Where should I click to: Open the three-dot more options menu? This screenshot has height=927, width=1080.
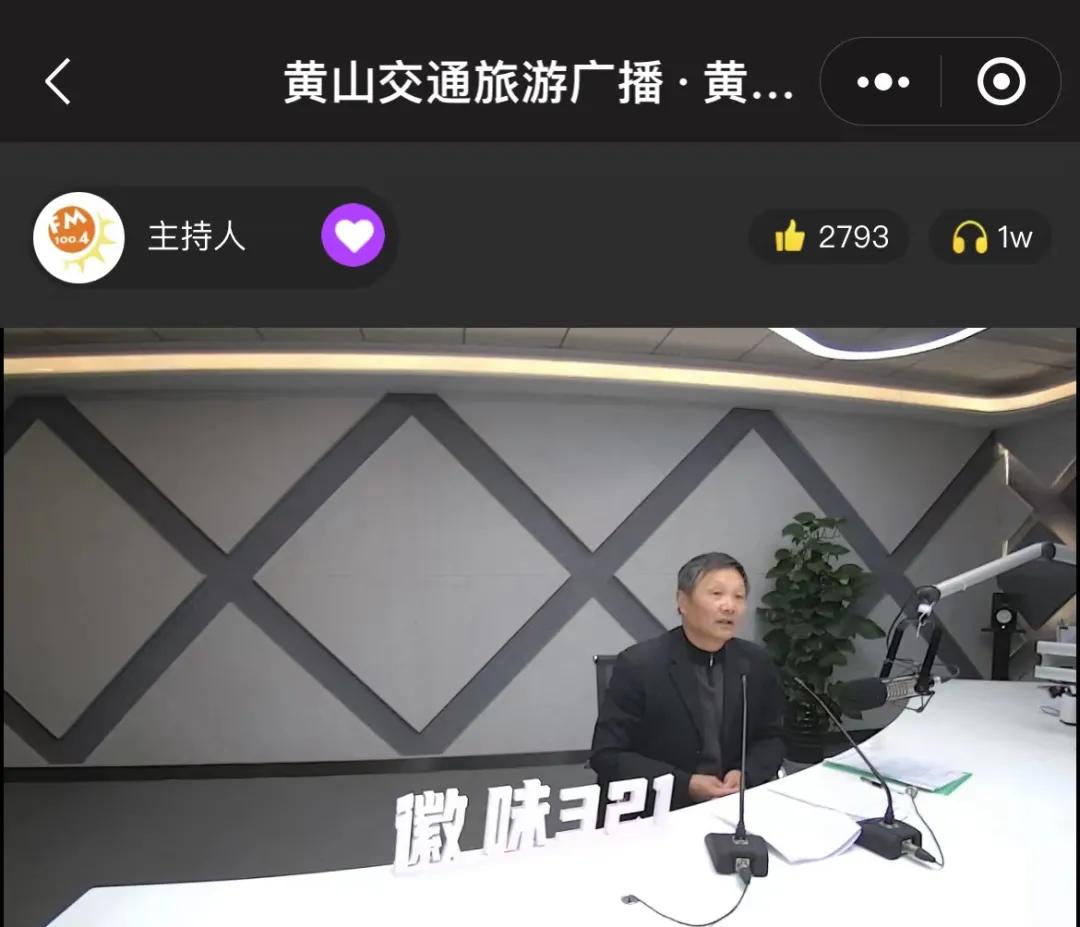(x=882, y=82)
